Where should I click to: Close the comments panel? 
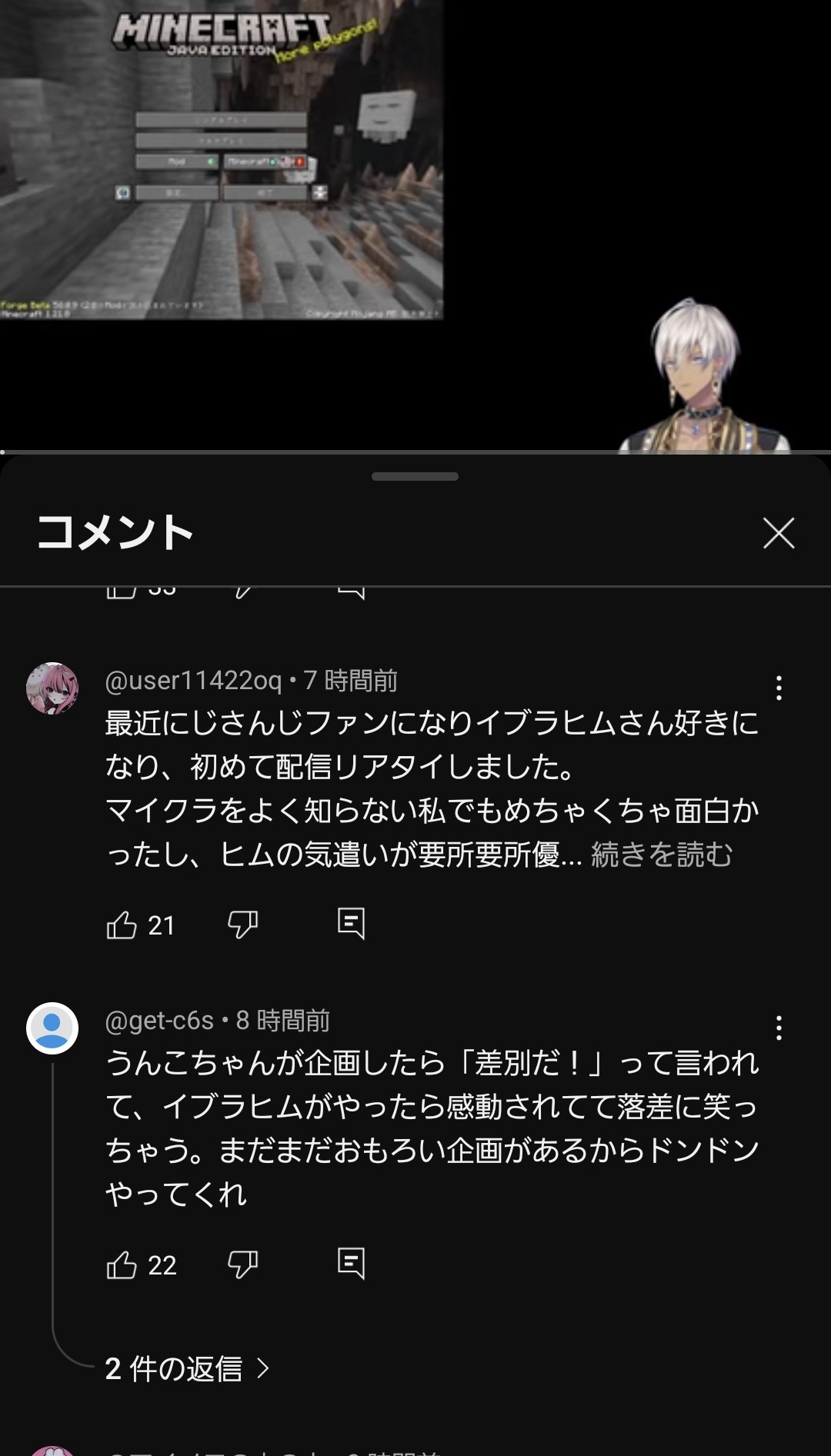(x=778, y=533)
